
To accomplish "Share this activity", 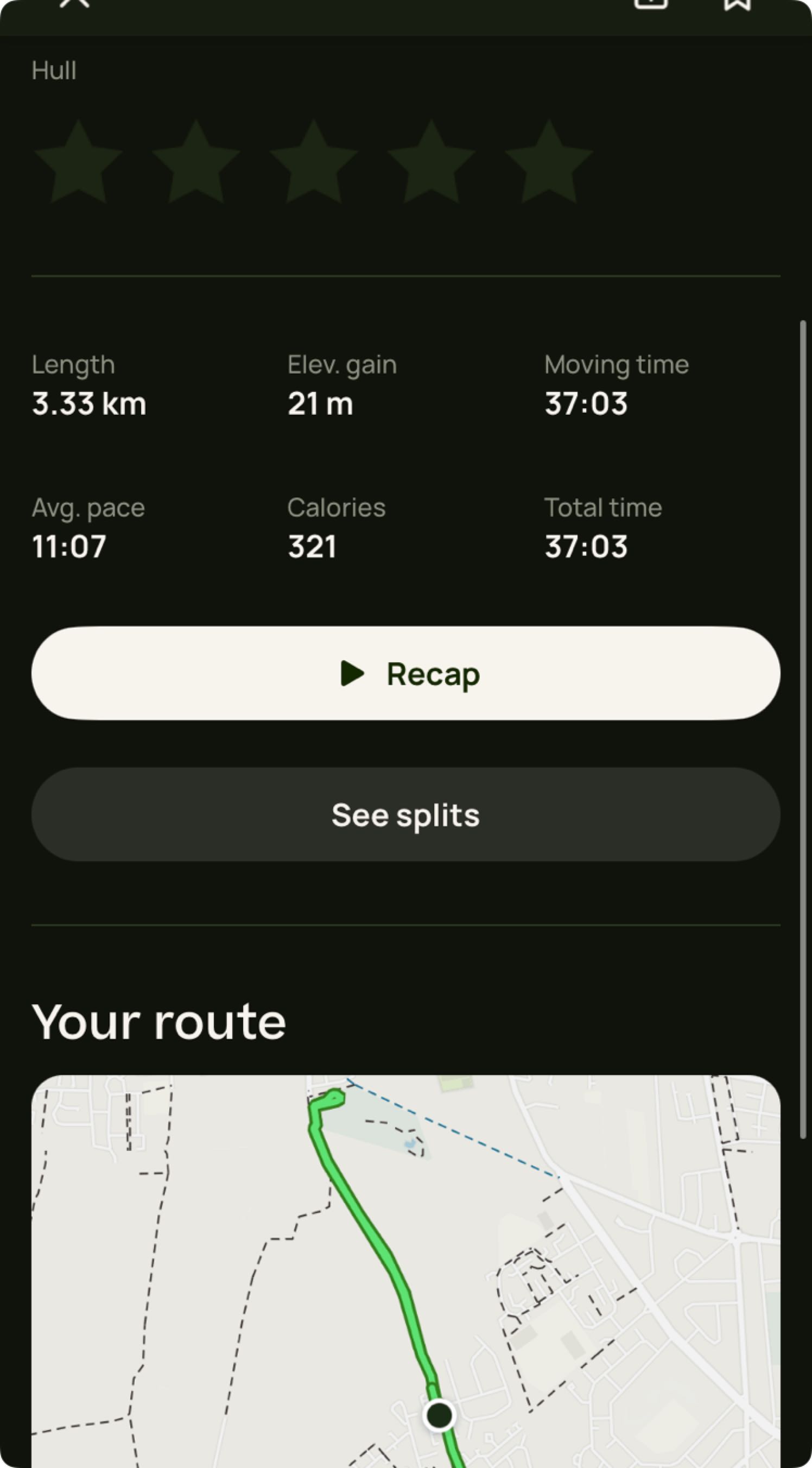I will pyautogui.click(x=651, y=3).
